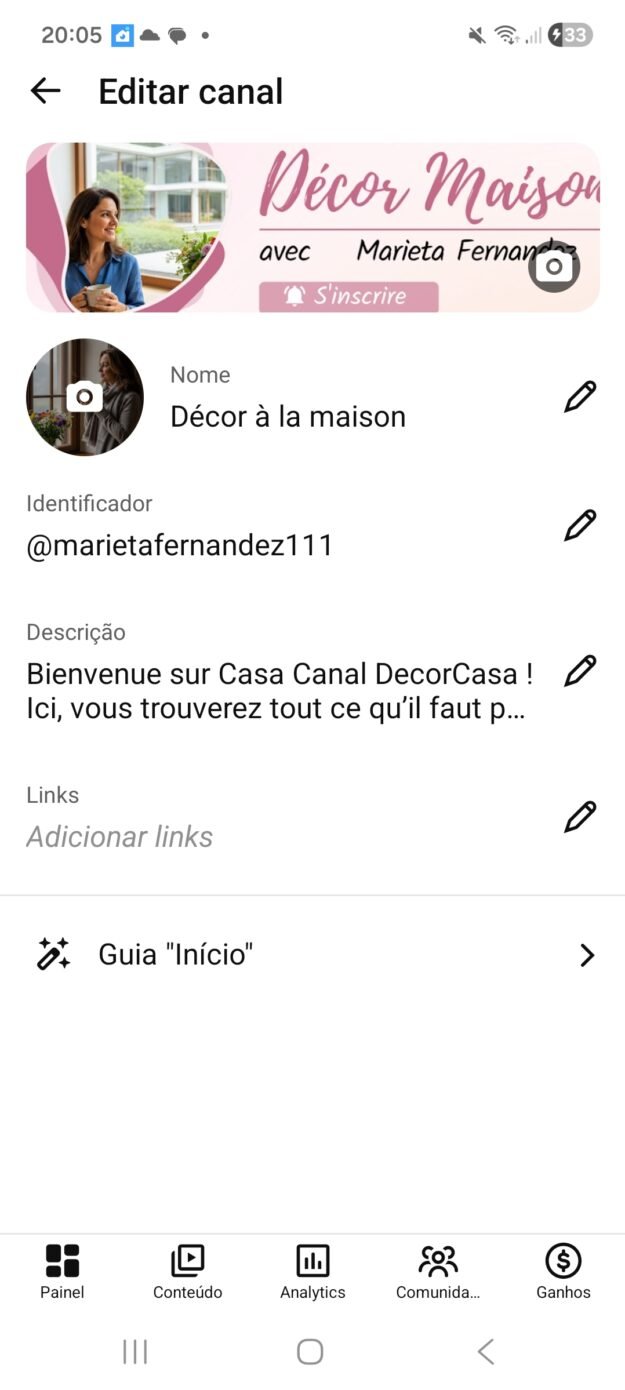This screenshot has width=625, height=1390.
Task: Open the Analytics tab
Action: (x=312, y=1271)
